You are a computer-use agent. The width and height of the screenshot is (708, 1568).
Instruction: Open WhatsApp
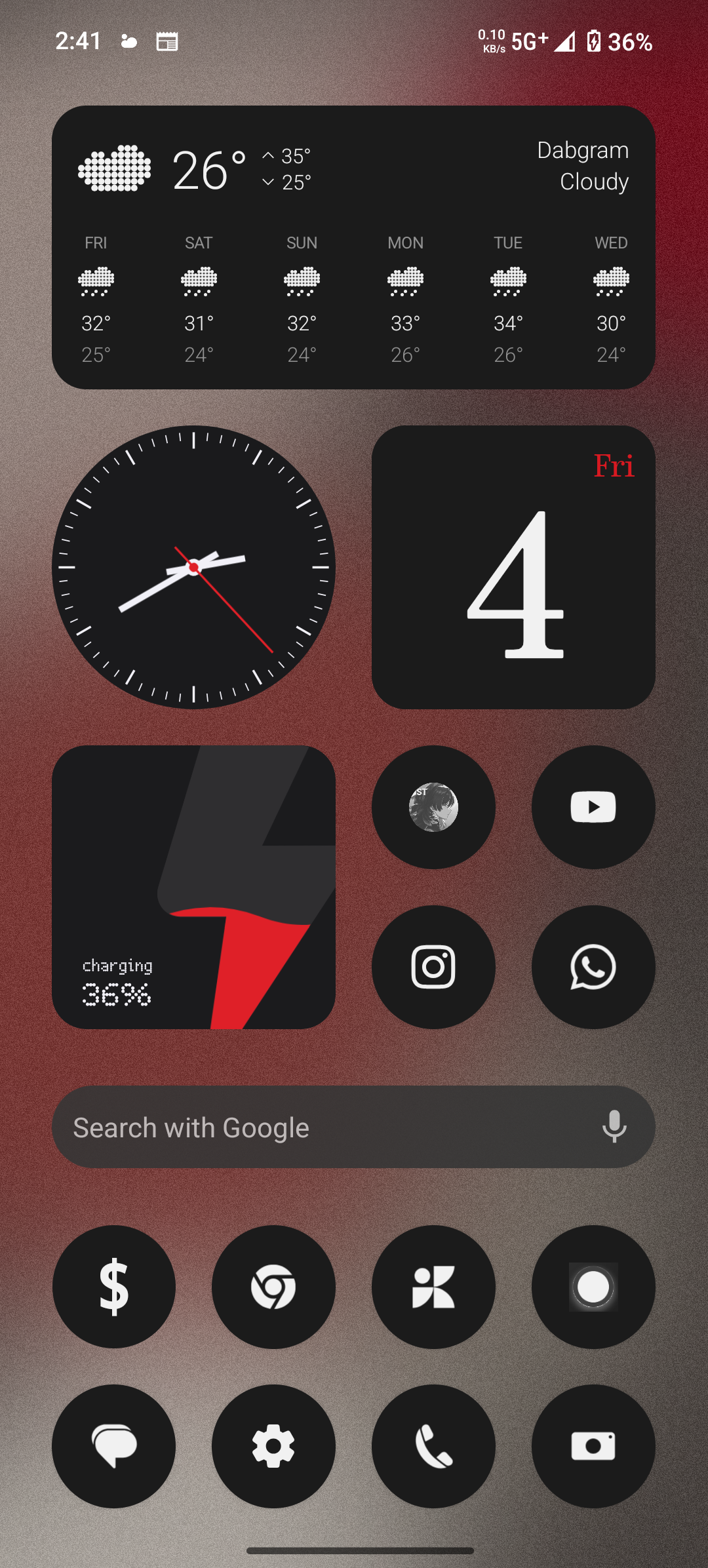[x=593, y=967]
